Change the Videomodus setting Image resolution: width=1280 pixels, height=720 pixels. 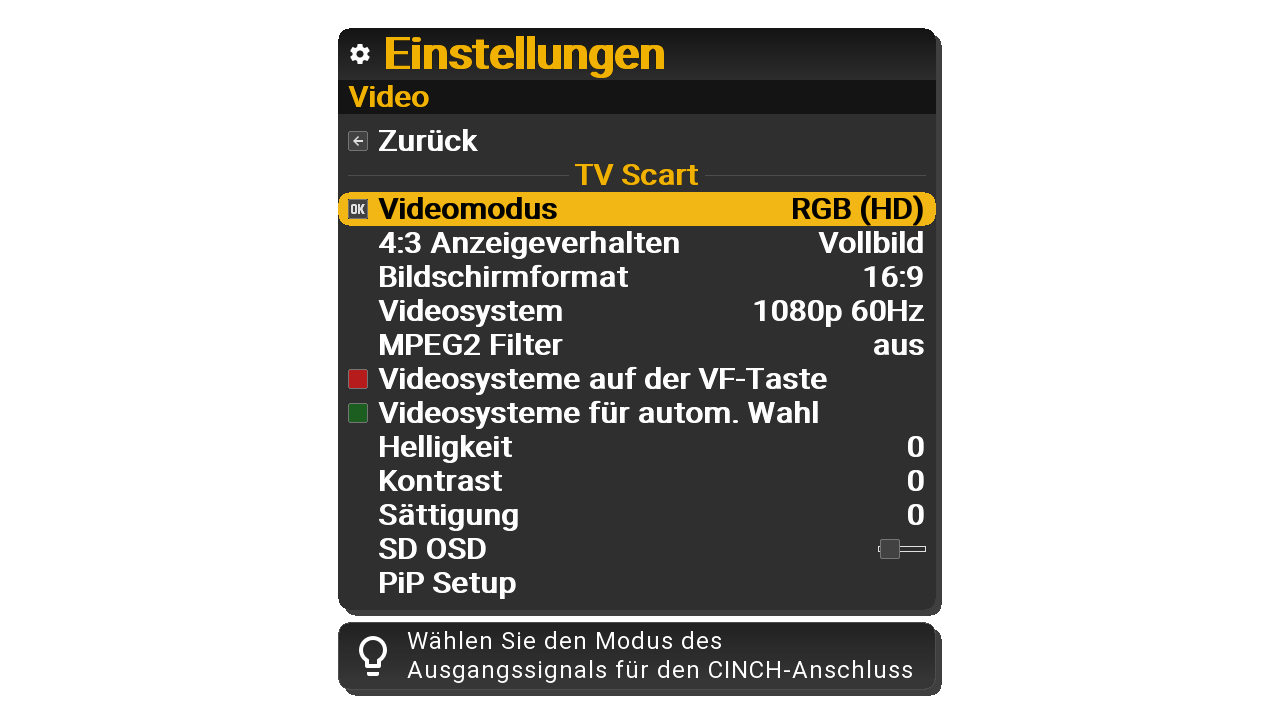click(636, 209)
